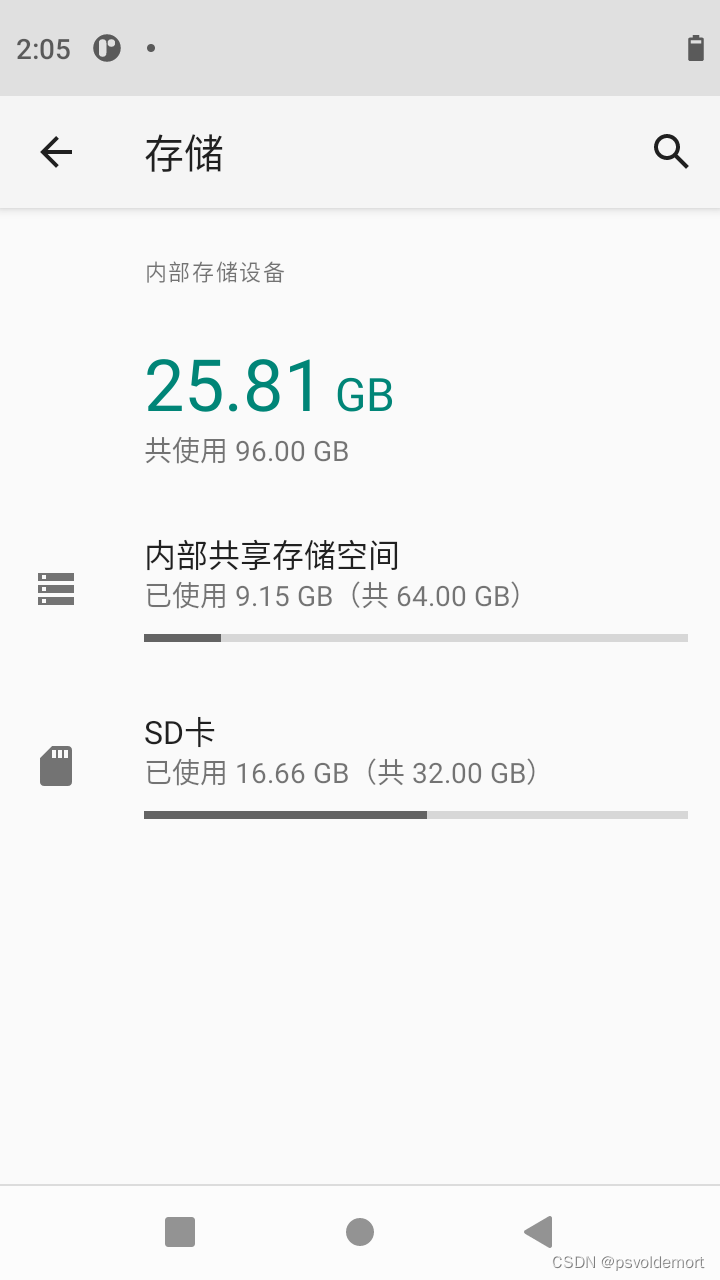Open 内部共享存储空间 storage details
Viewport: 720px width, 1280px height.
[360, 589]
